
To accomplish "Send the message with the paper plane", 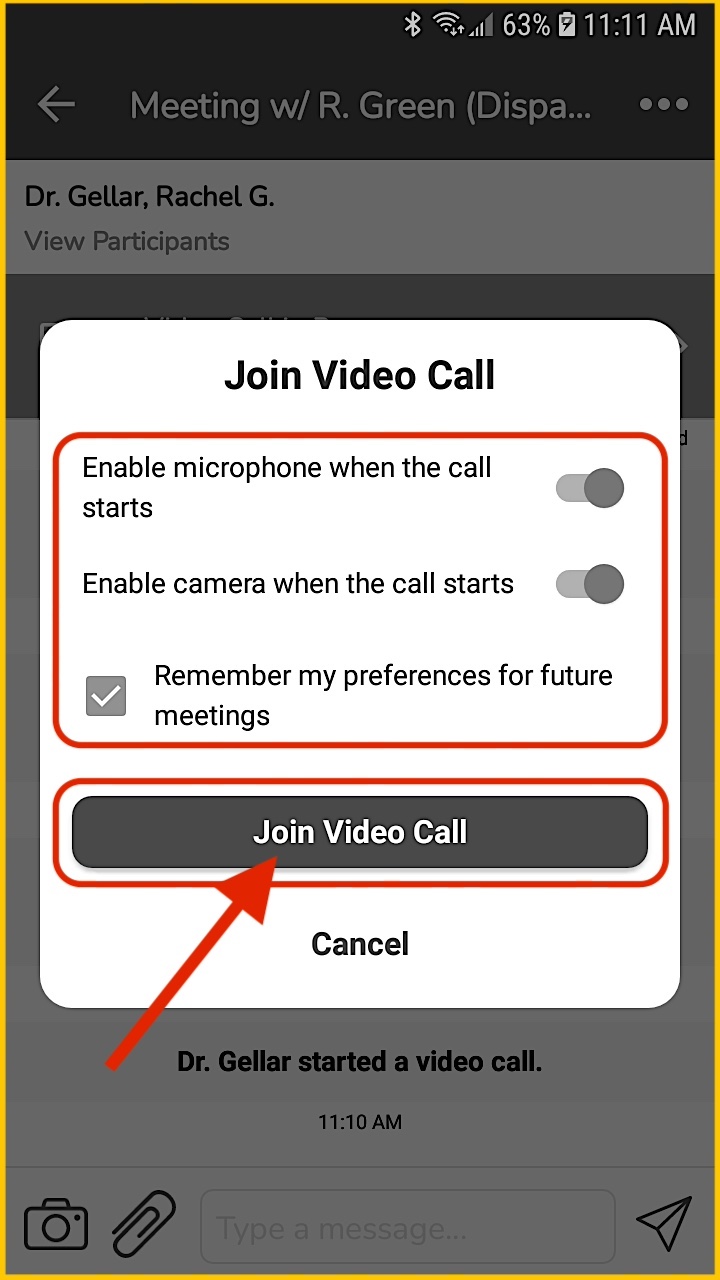I will (664, 1224).
